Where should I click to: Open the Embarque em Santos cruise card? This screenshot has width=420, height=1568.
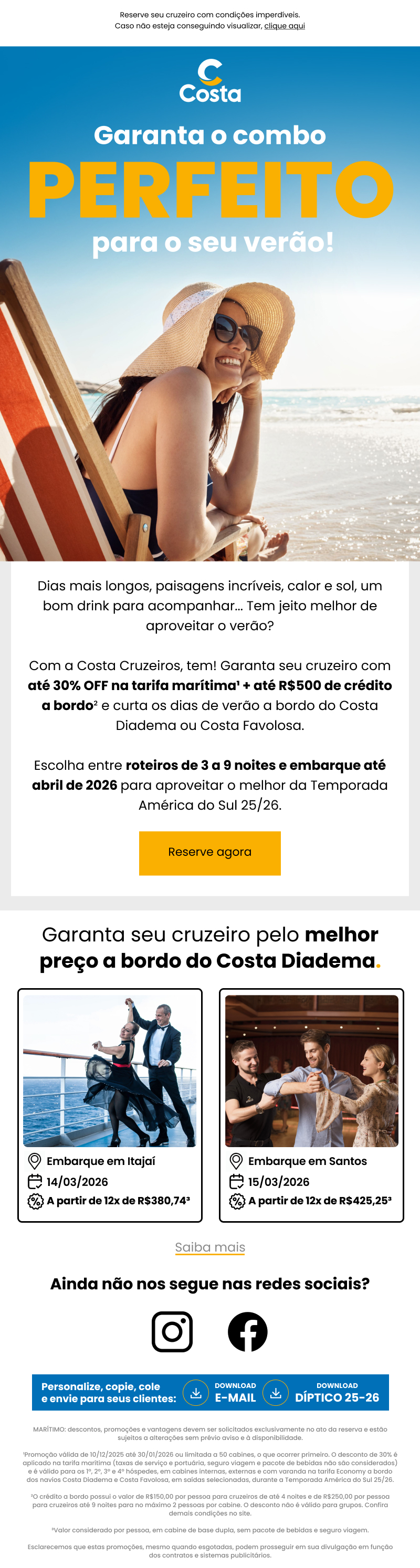(x=311, y=1104)
